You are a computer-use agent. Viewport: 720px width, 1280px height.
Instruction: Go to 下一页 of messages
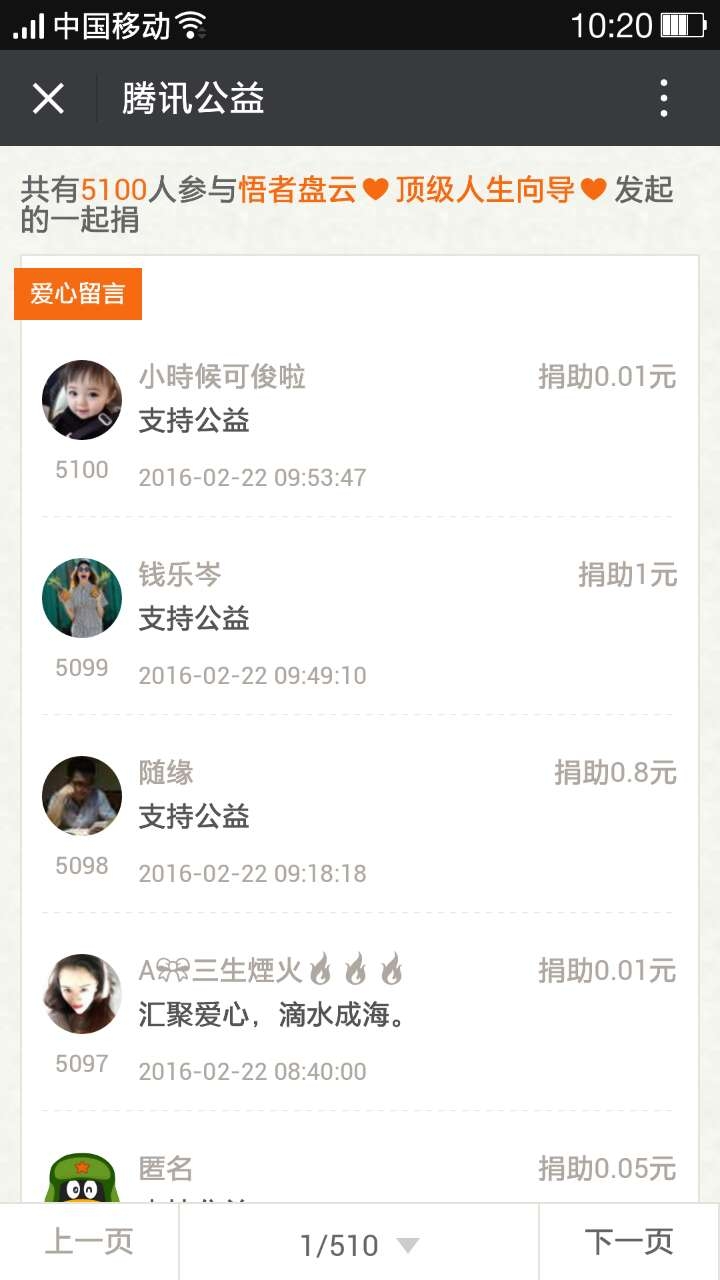629,1242
